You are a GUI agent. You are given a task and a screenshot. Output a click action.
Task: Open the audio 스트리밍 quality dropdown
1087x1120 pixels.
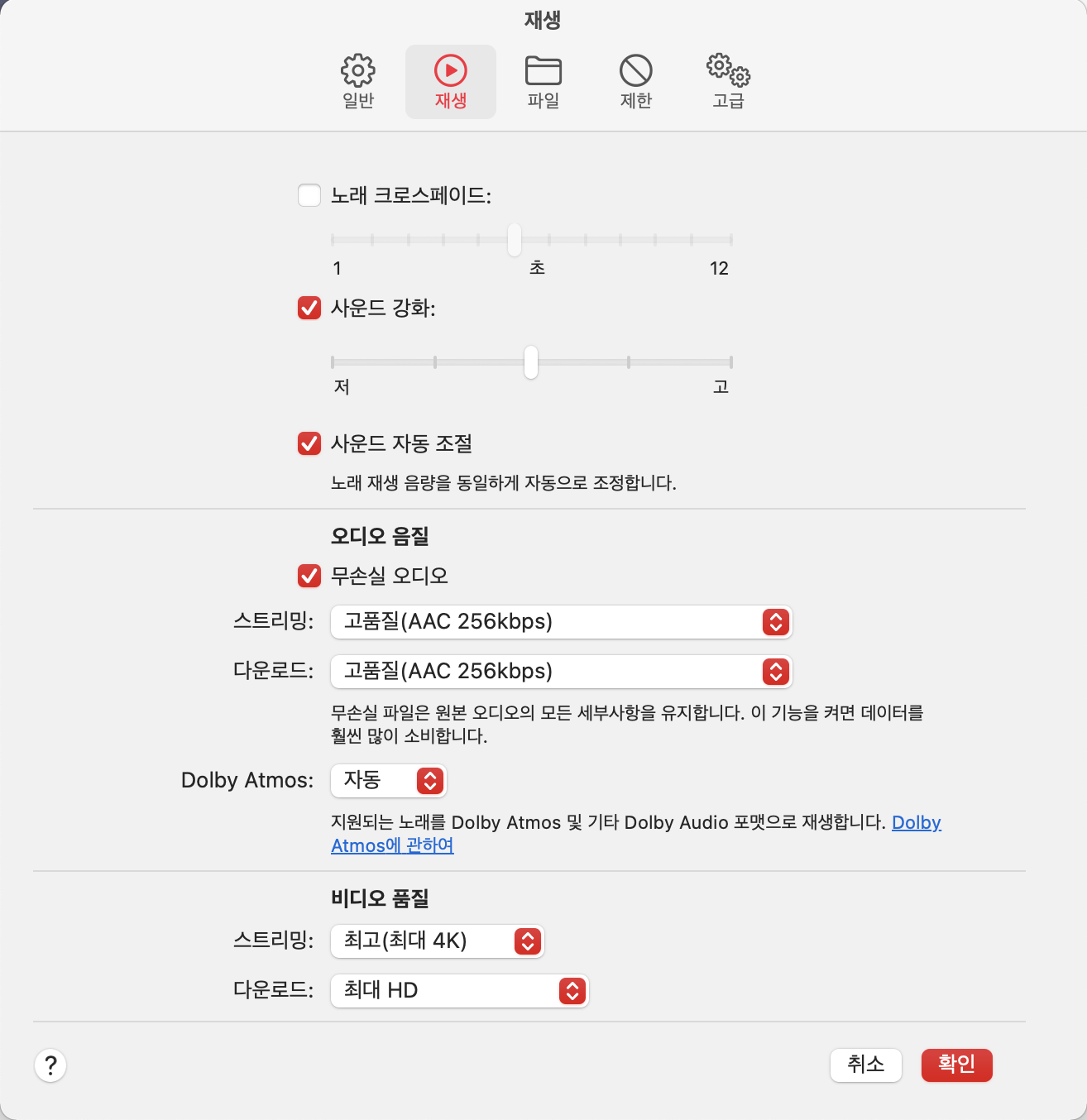(x=561, y=622)
